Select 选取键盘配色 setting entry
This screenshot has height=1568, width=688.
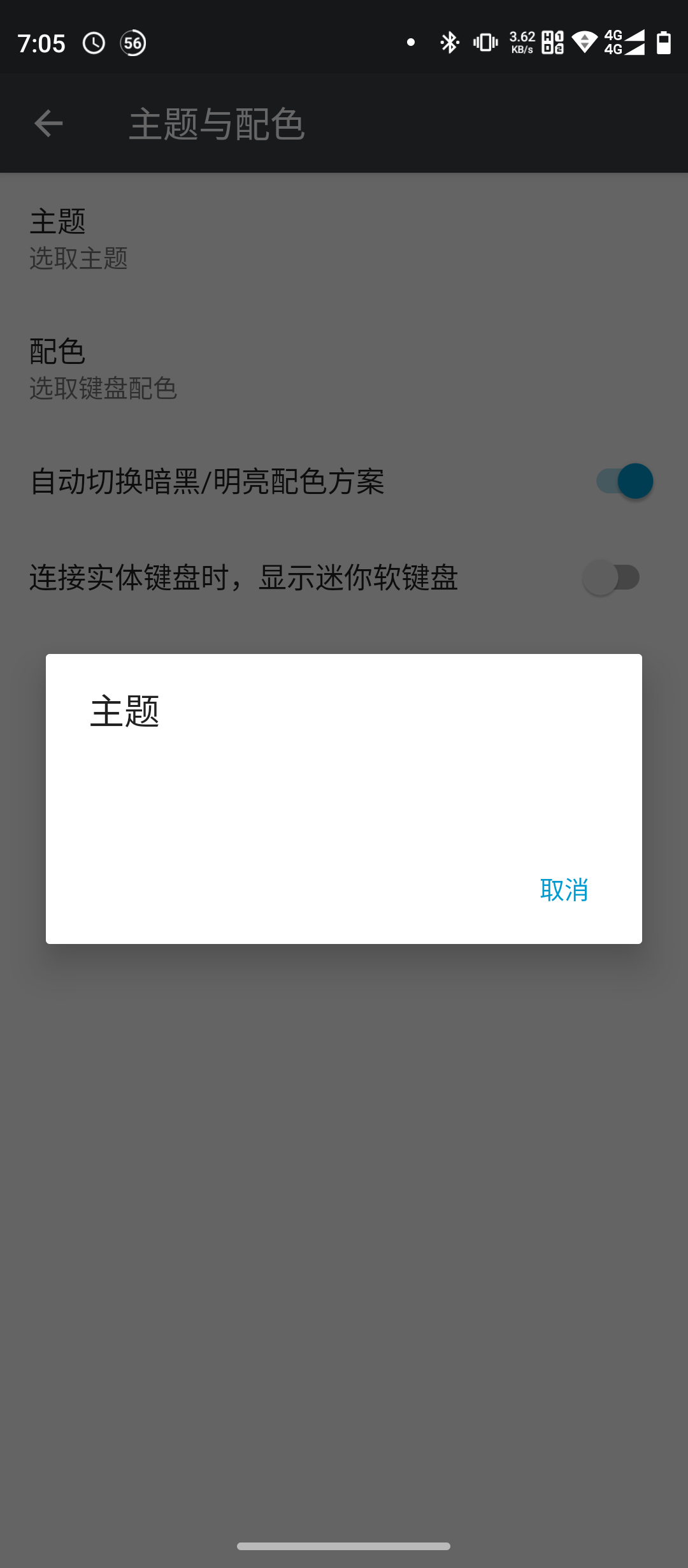(x=103, y=389)
